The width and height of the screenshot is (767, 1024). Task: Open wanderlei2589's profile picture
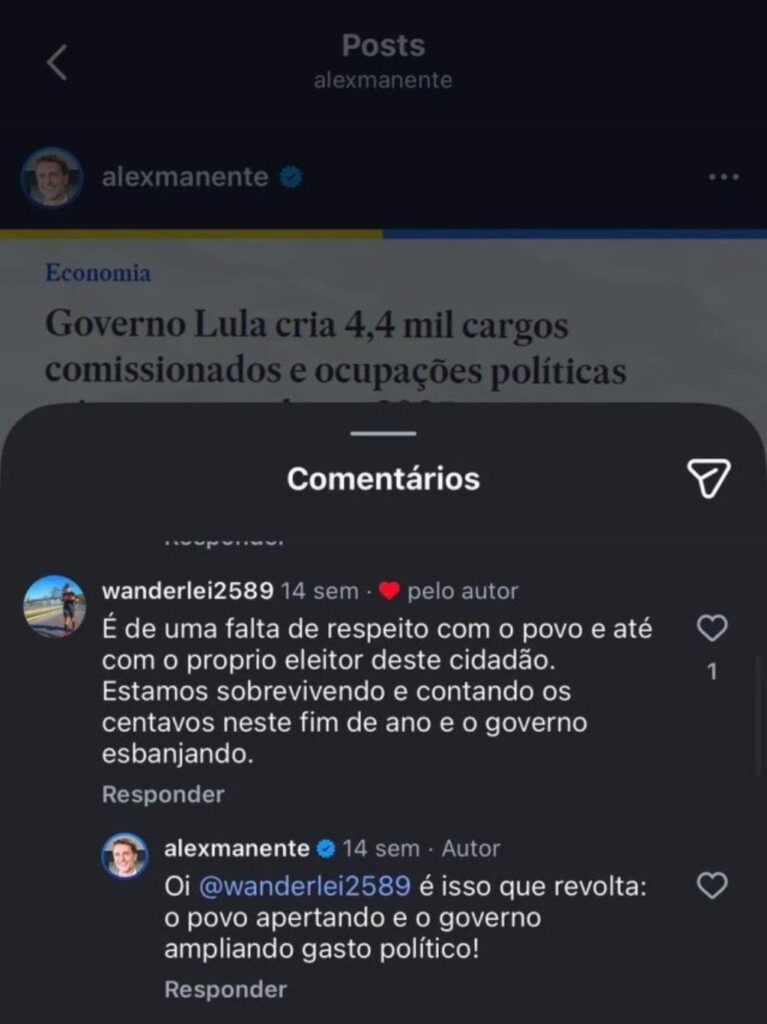point(54,606)
